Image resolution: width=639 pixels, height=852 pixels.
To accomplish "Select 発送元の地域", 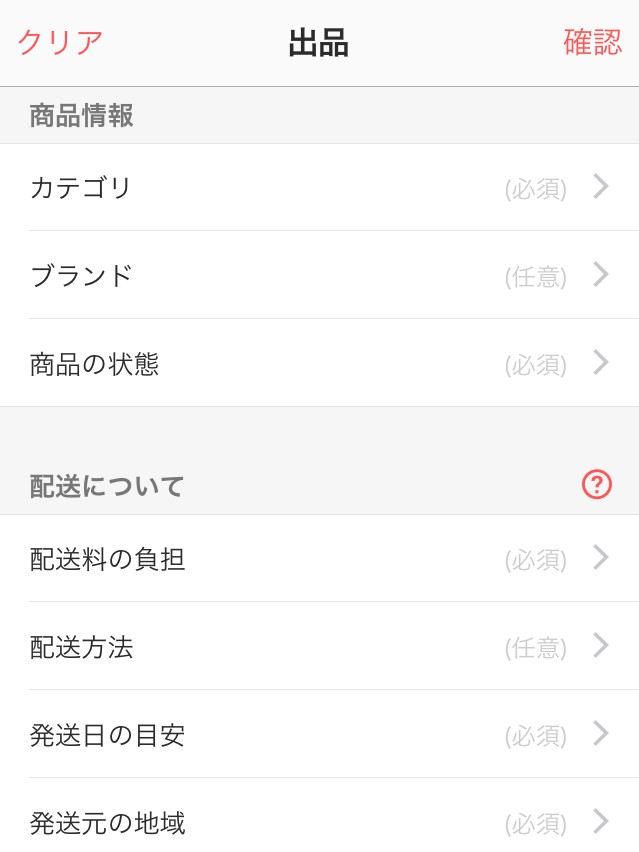I will [x=320, y=822].
